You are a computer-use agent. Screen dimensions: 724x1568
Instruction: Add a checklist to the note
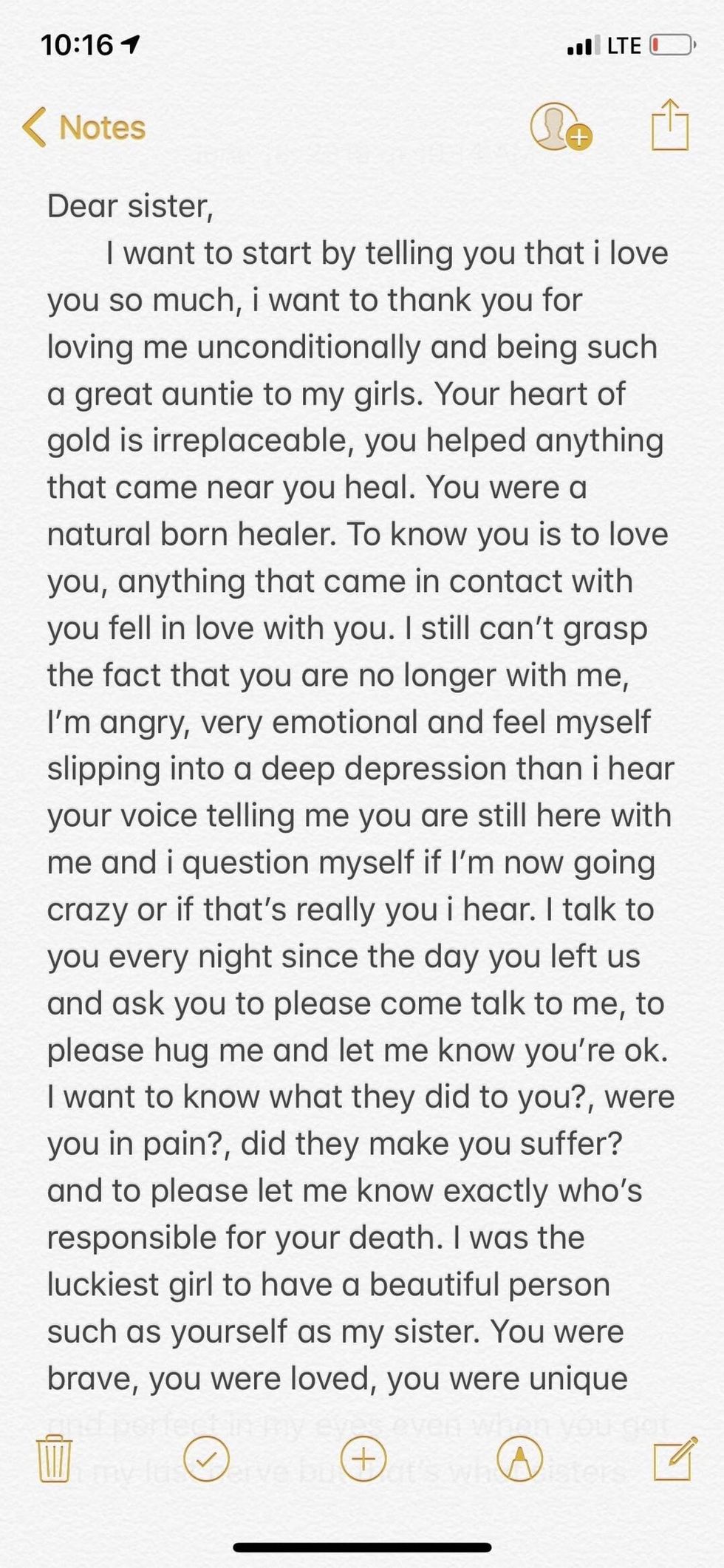click(206, 1458)
